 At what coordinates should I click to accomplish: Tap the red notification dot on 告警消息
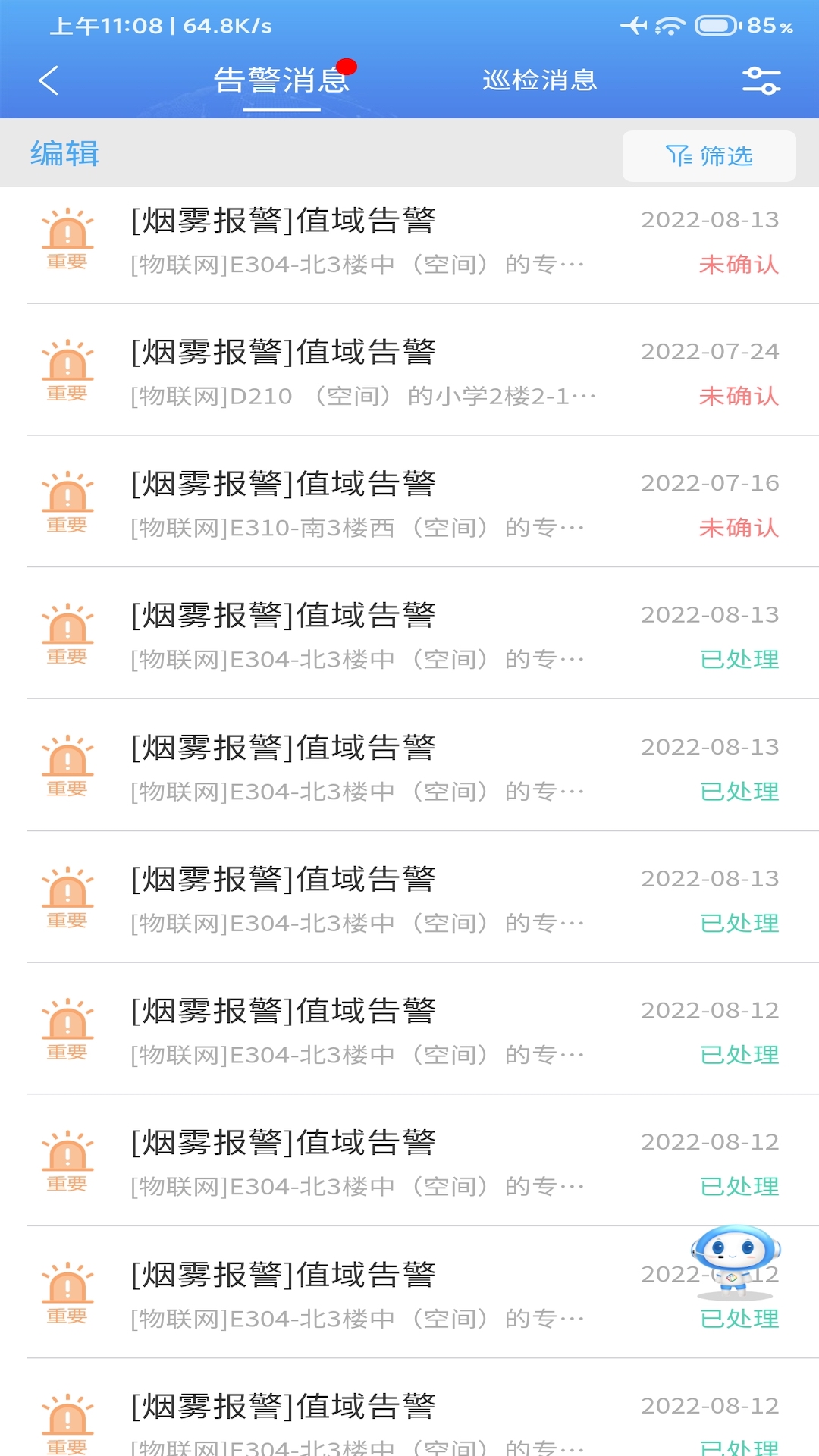click(346, 67)
